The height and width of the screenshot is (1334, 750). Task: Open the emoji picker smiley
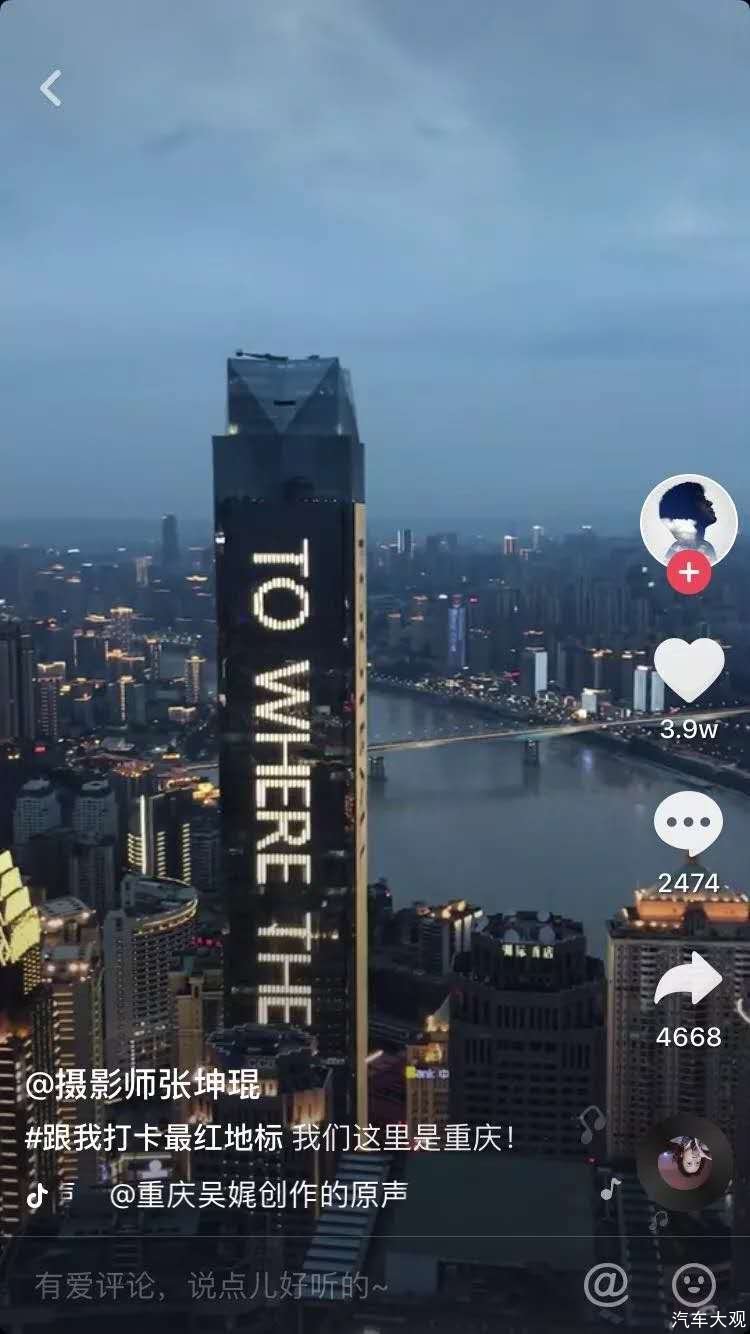(x=693, y=1284)
